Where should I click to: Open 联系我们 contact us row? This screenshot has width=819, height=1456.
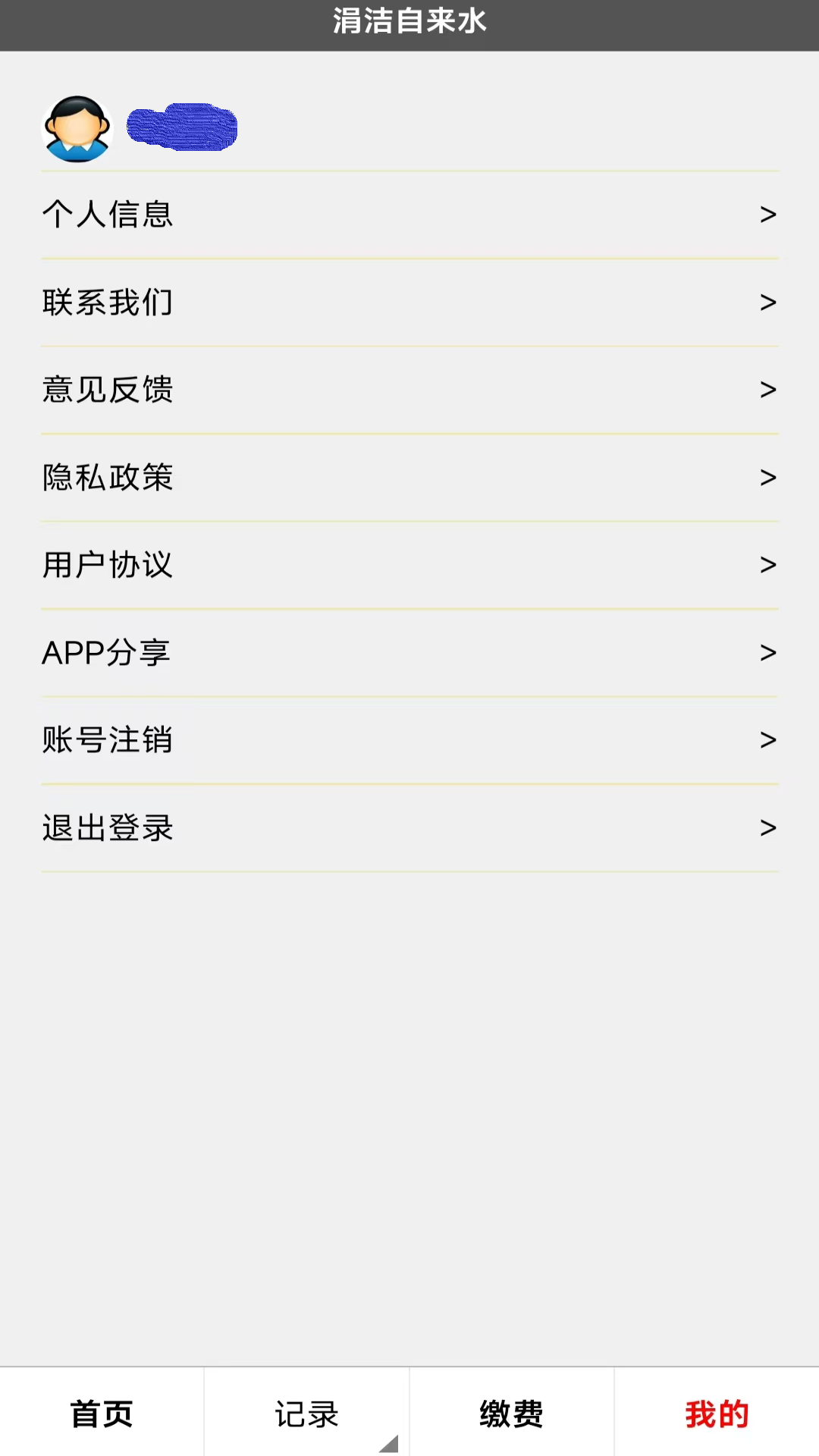tap(409, 303)
